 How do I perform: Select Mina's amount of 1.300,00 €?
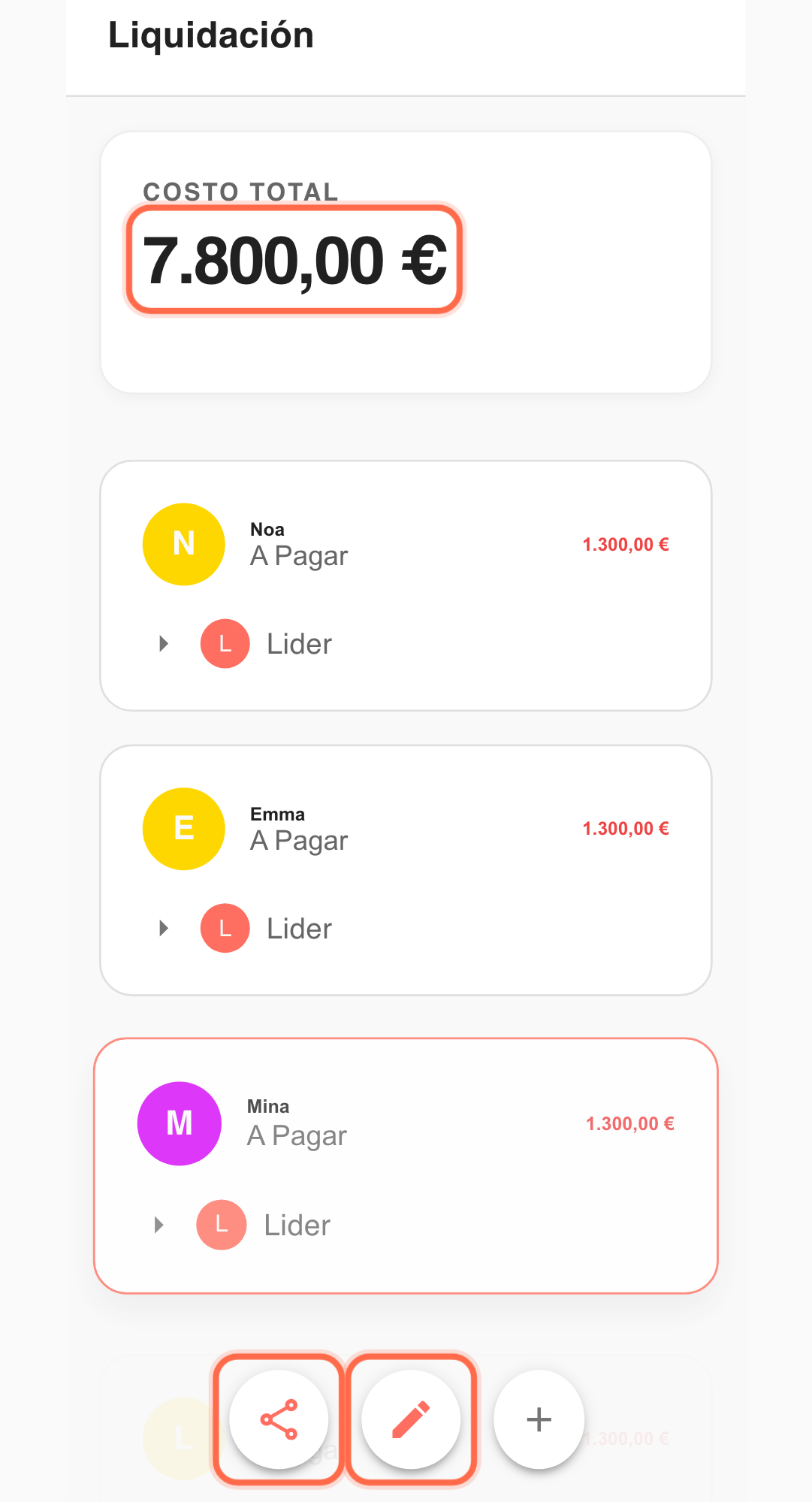pos(631,1123)
